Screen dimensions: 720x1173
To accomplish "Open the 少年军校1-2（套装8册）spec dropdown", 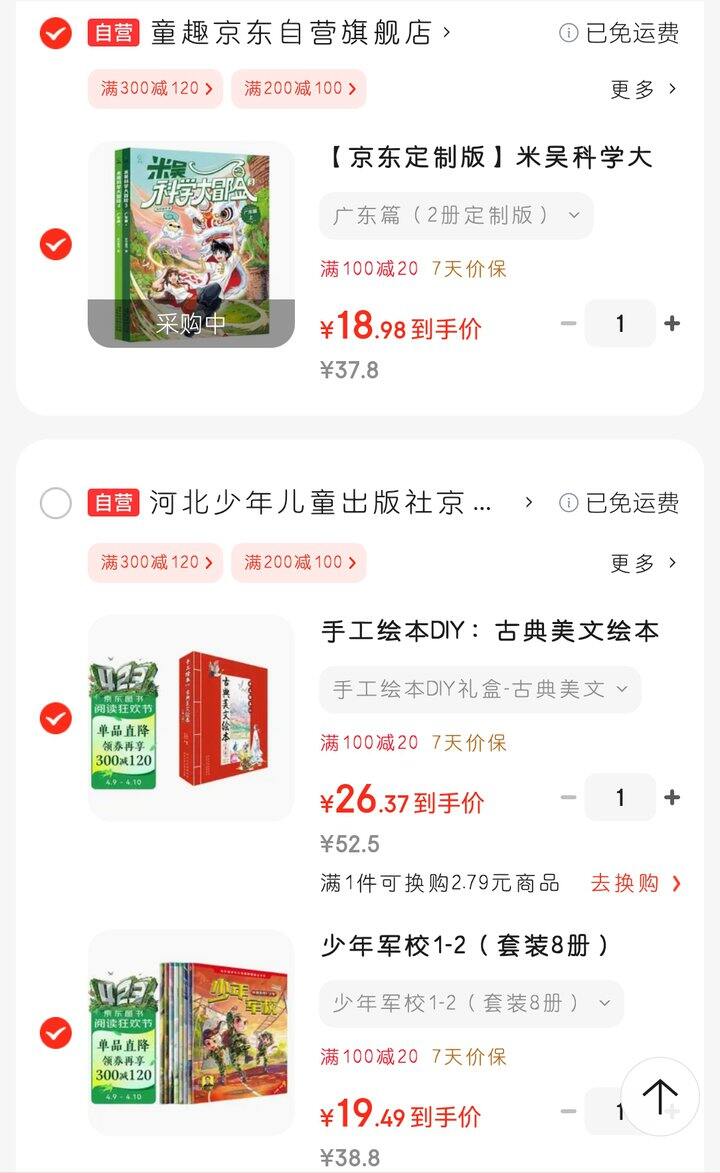I will point(470,1003).
